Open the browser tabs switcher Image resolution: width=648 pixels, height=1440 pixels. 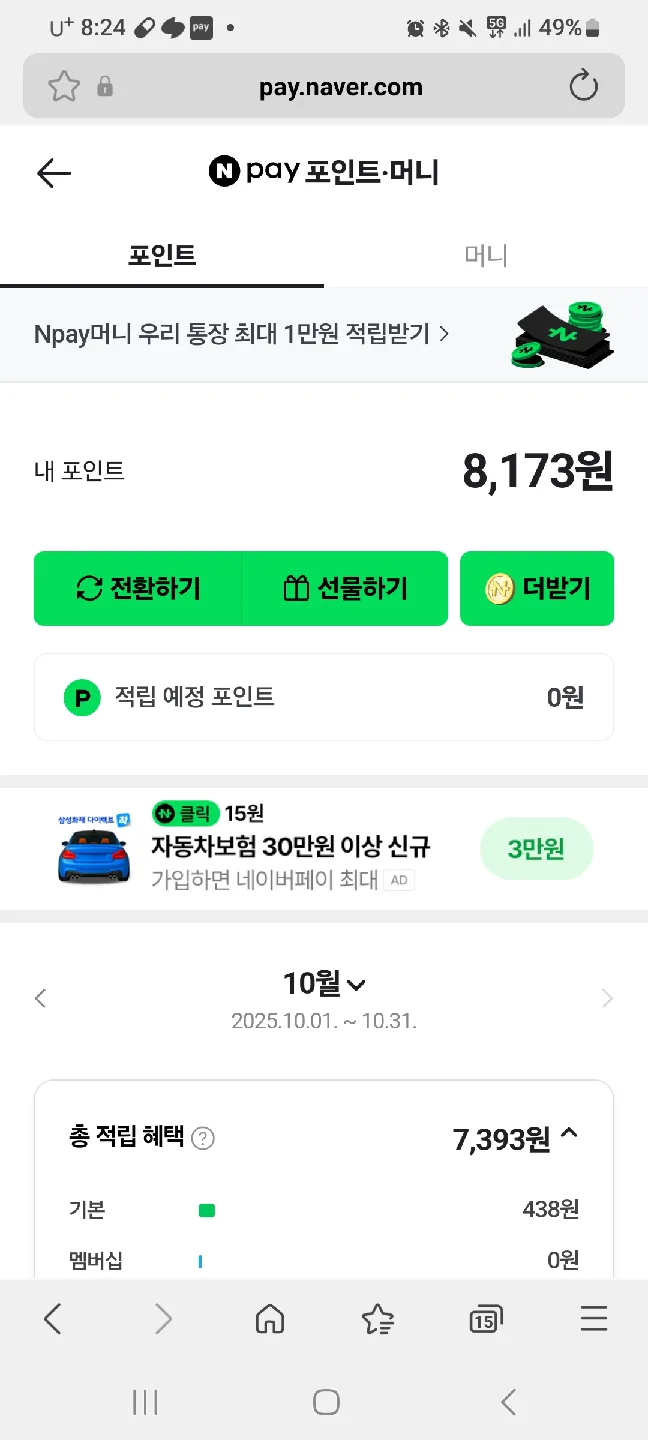click(485, 1320)
